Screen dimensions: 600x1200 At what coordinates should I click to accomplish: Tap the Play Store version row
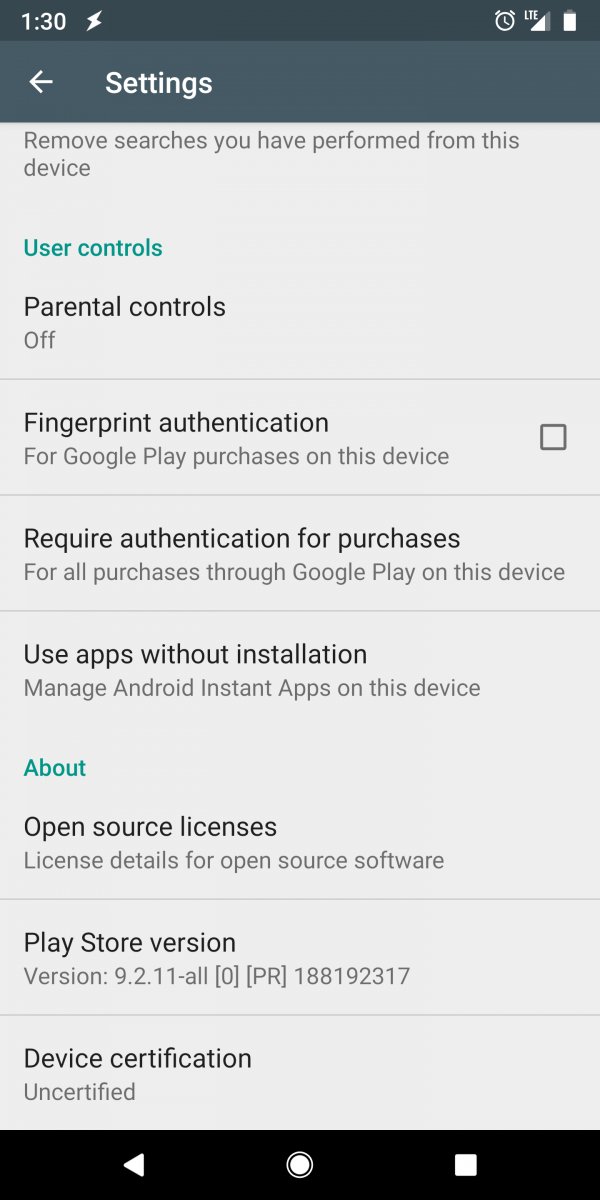pos(300,958)
